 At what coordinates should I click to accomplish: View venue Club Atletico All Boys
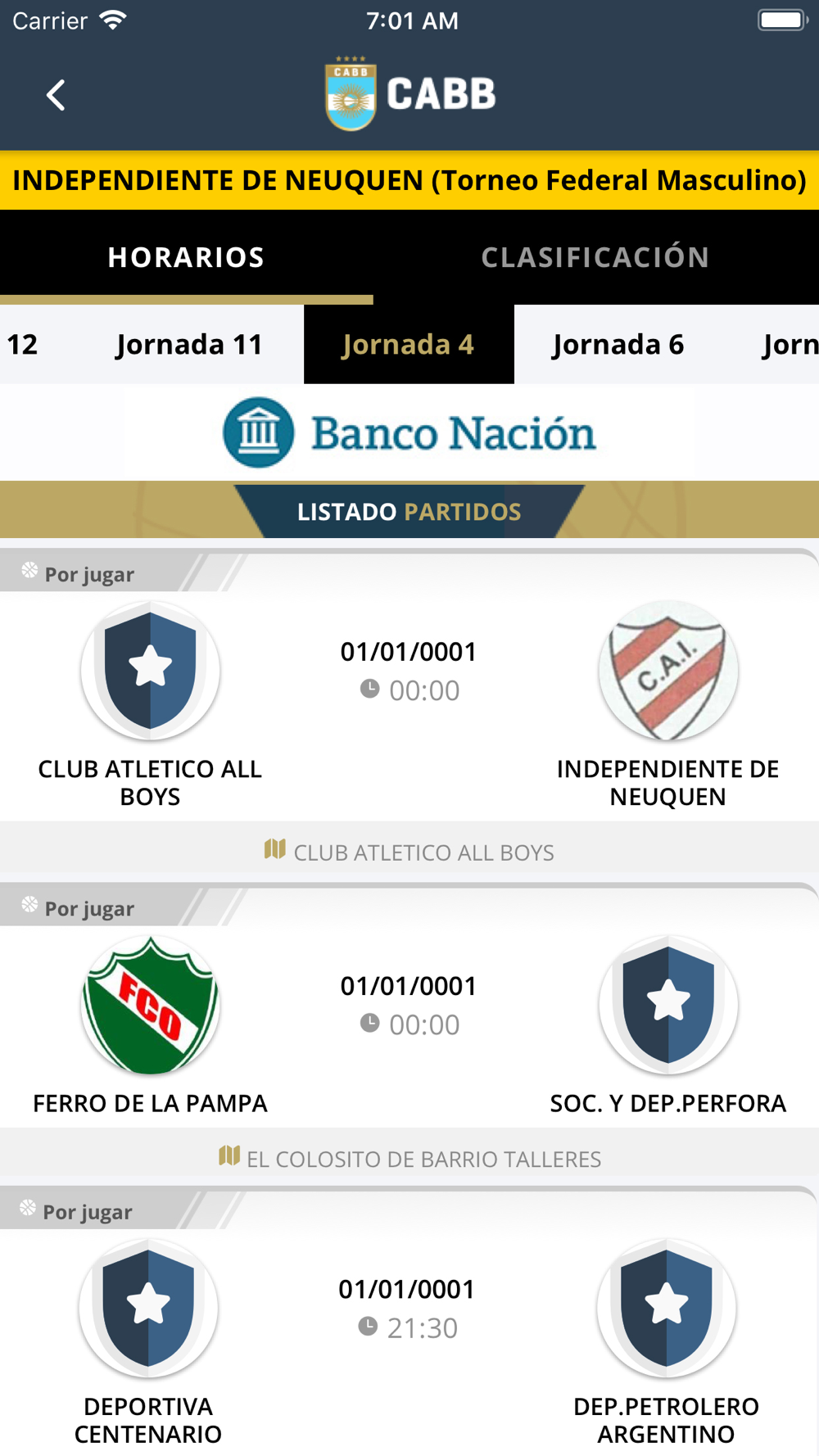click(409, 852)
